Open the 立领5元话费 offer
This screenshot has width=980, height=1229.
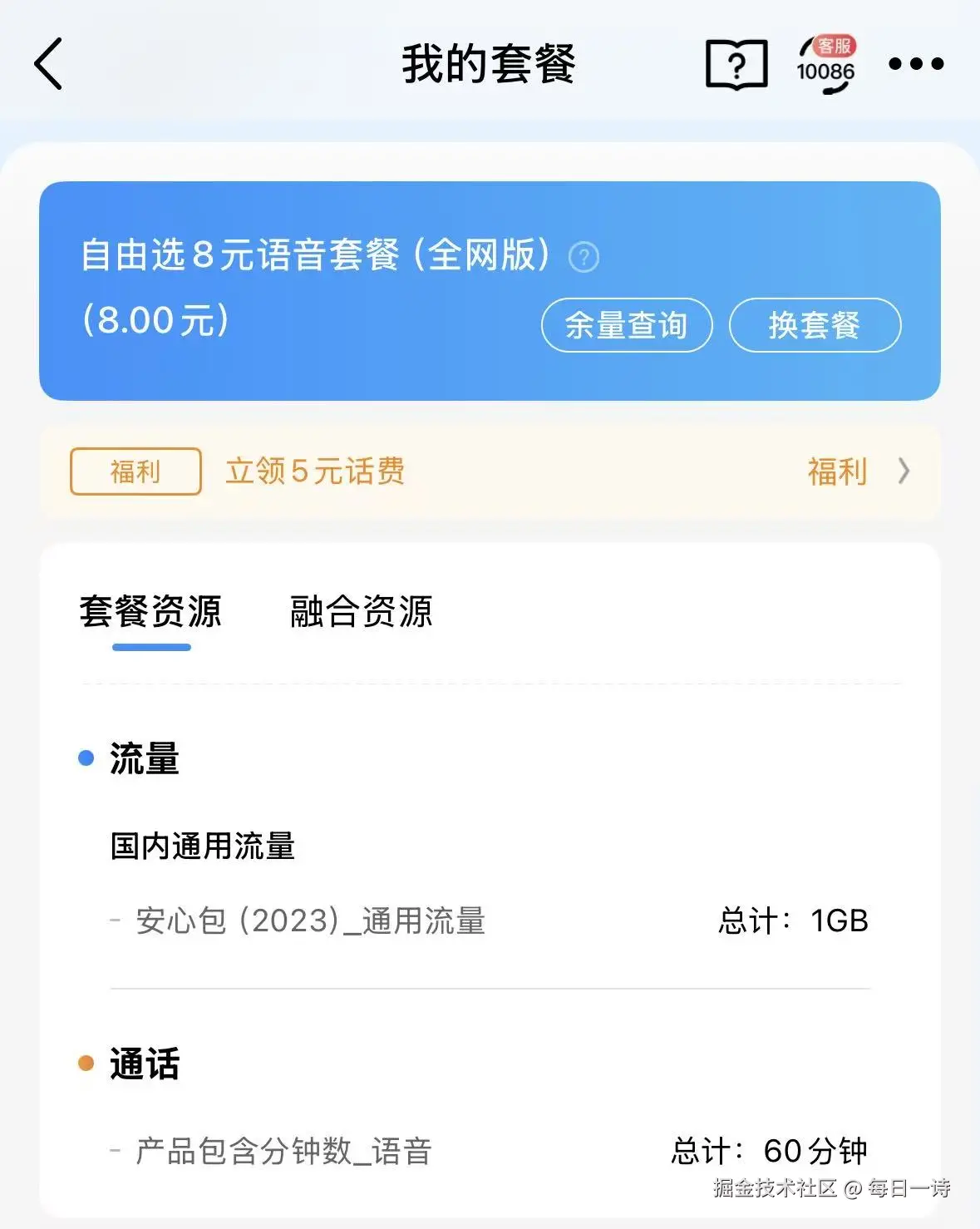[x=315, y=471]
